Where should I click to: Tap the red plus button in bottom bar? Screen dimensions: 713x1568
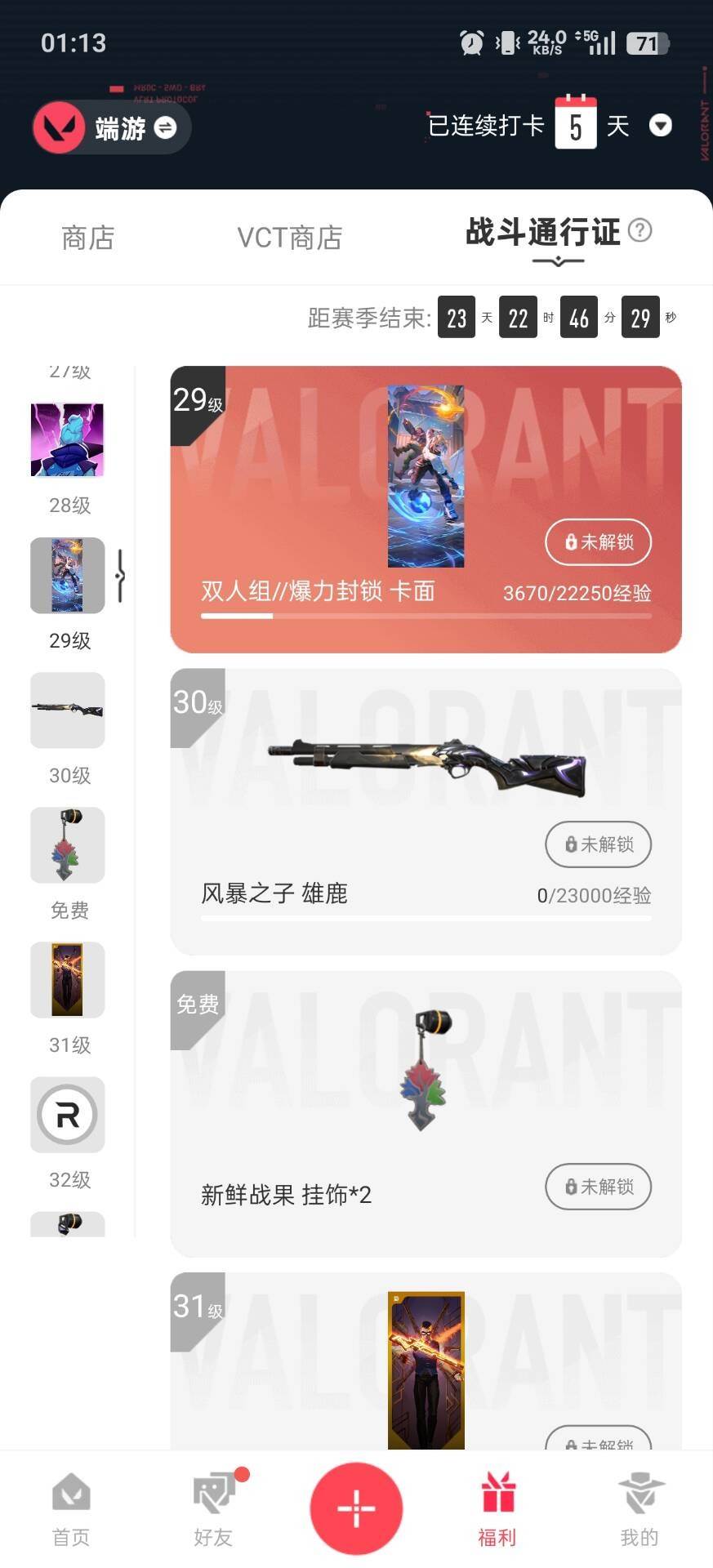click(x=356, y=1508)
